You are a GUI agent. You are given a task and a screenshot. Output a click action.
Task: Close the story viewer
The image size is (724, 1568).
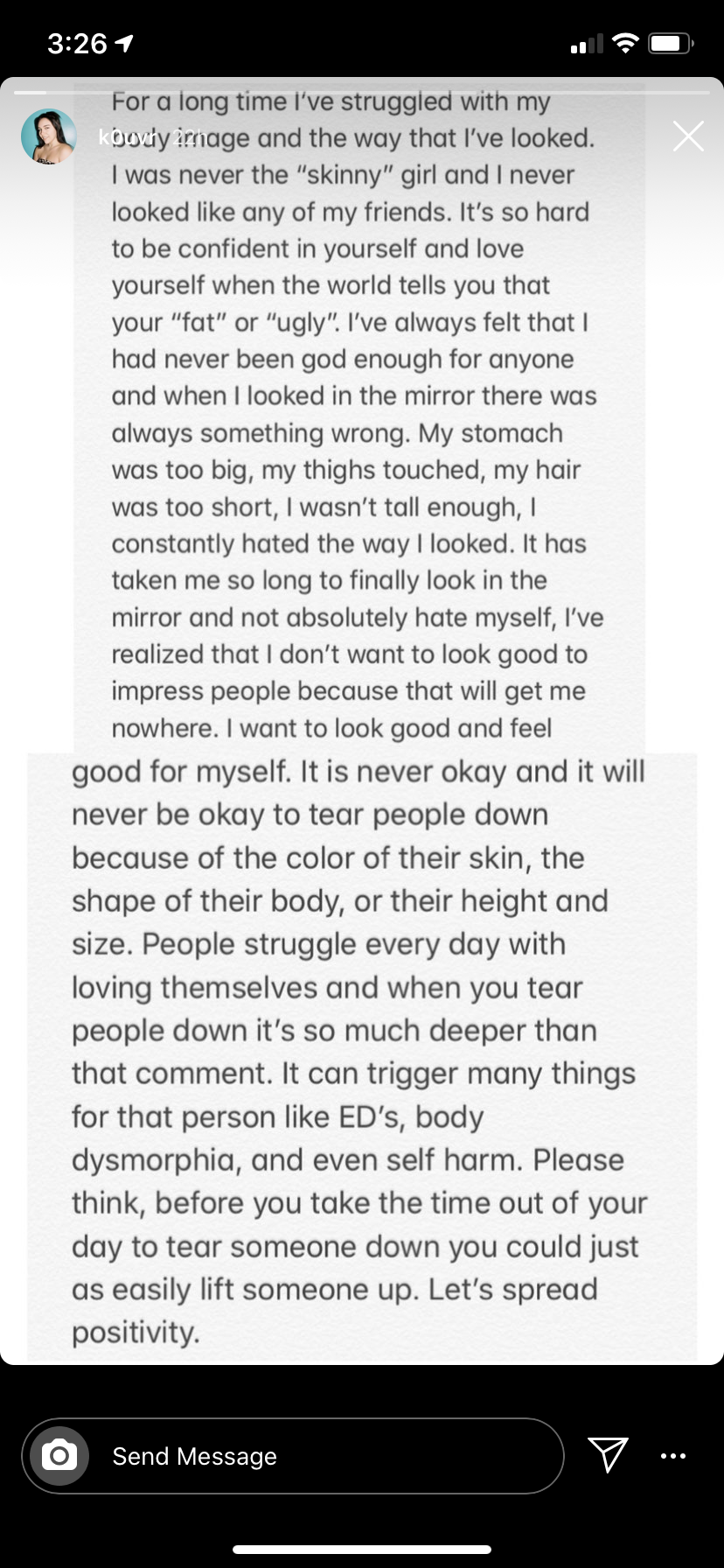point(688,136)
